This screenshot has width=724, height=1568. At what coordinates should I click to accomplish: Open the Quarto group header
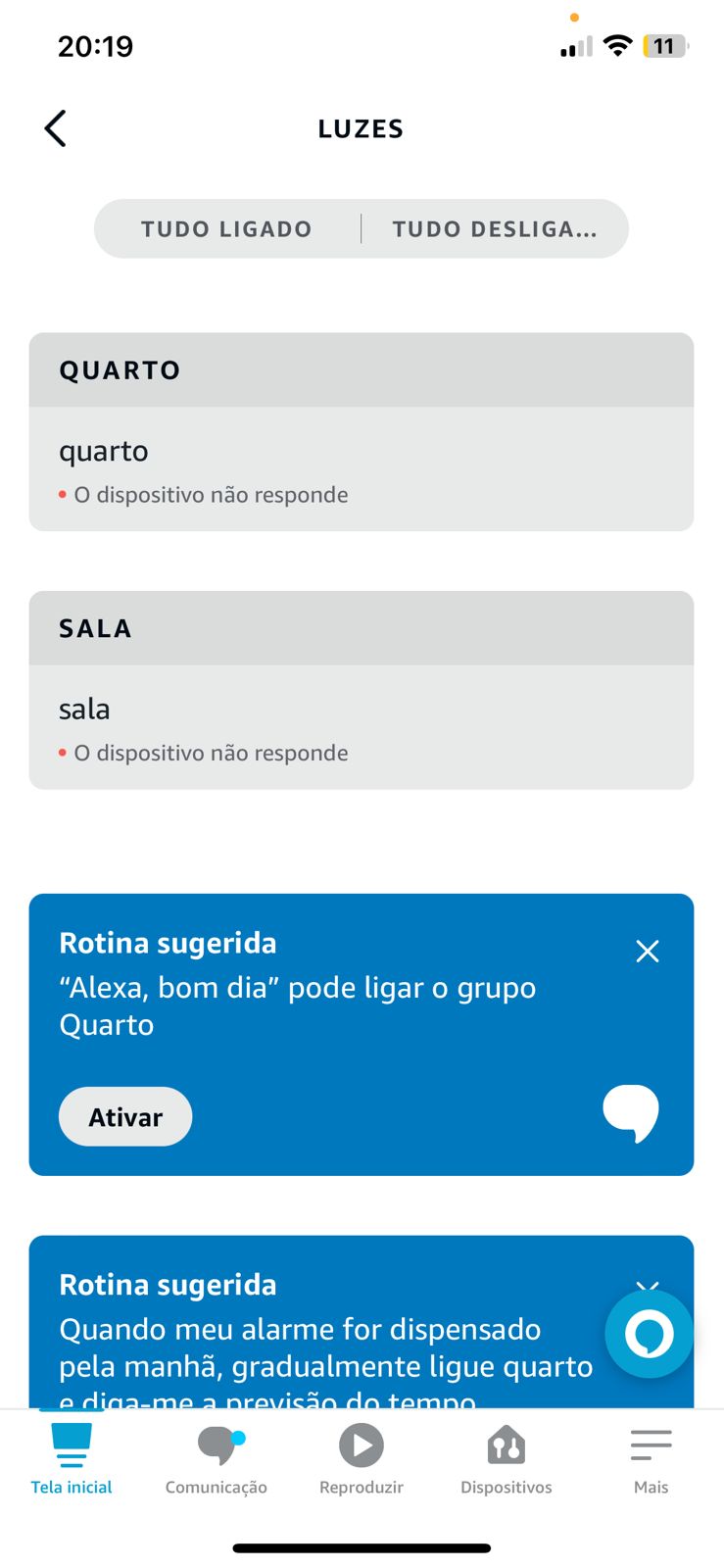362,370
